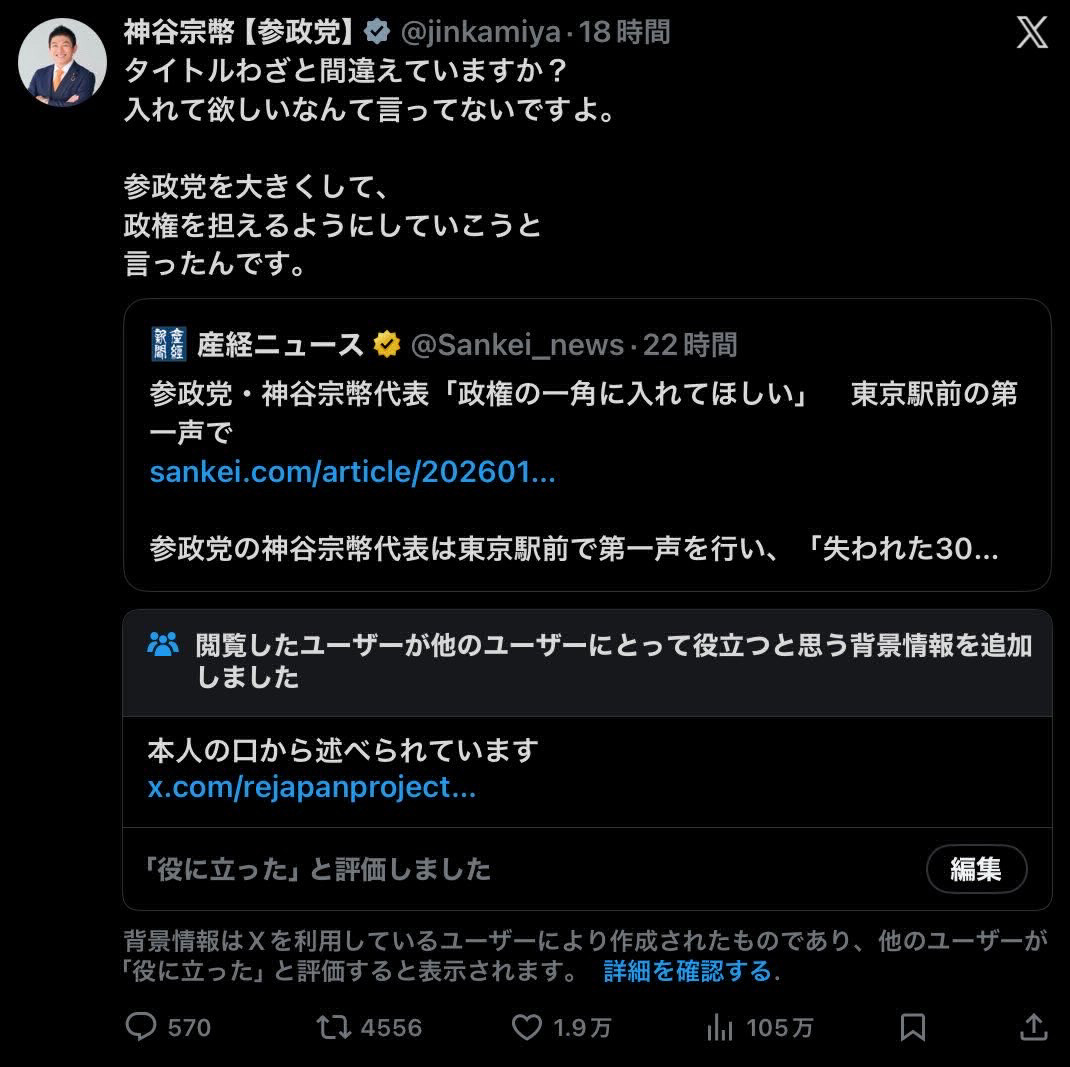Share this post
Image resolution: width=1070 pixels, height=1067 pixels.
[x=1033, y=1027]
